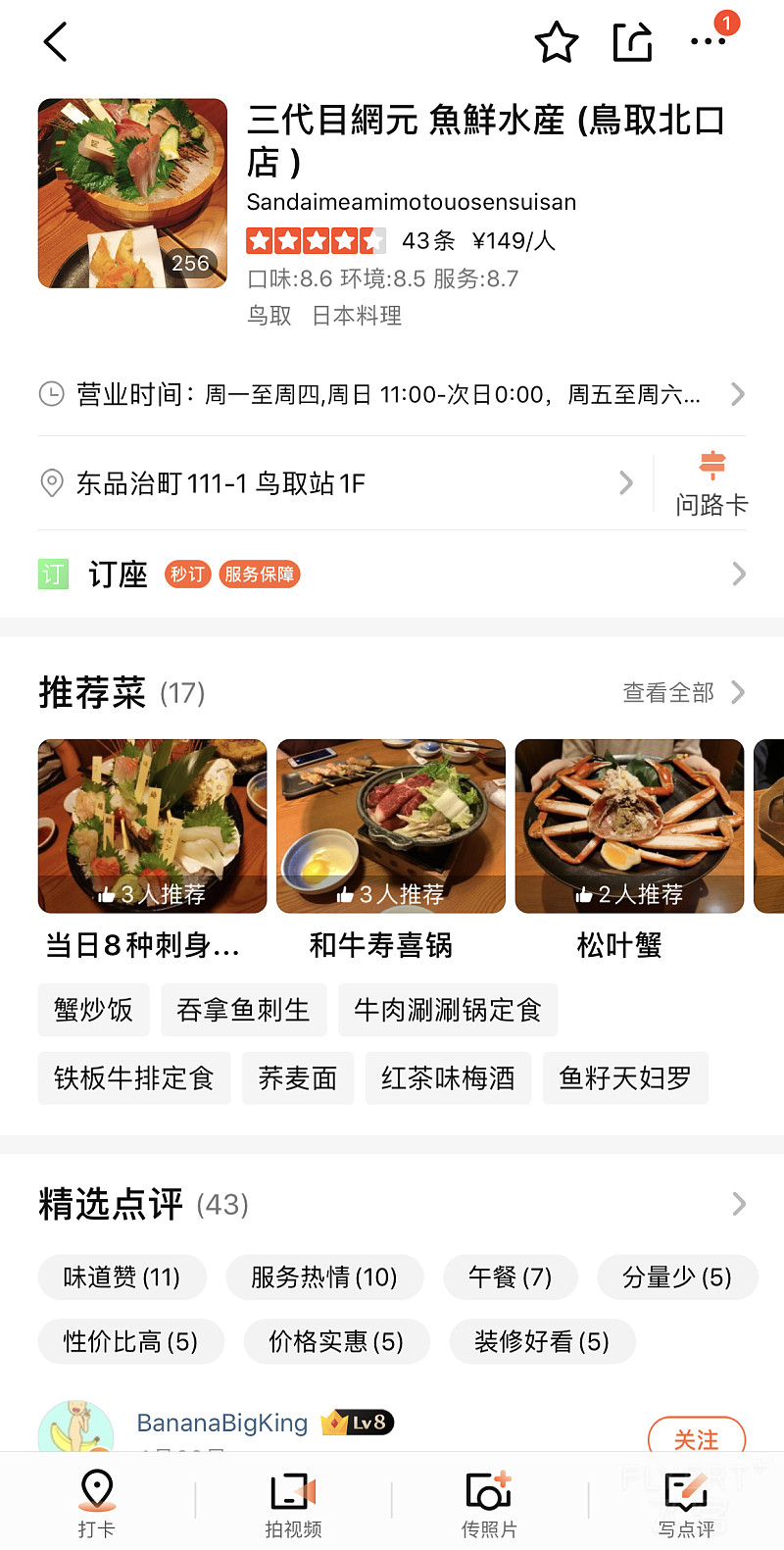Viewport: 784px width, 1550px height.
Task: Select the 蟹炒饭 dish chip
Action: pyautogui.click(x=93, y=1010)
